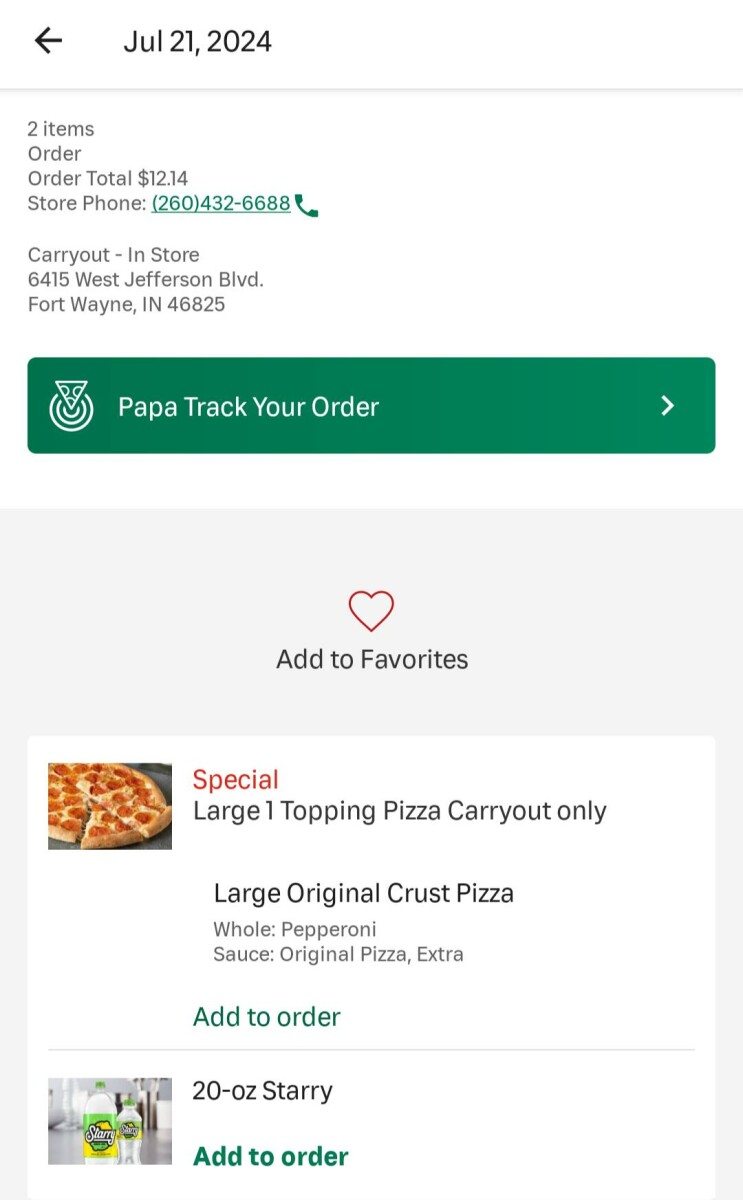Open Papa Track Your Order

(x=371, y=405)
